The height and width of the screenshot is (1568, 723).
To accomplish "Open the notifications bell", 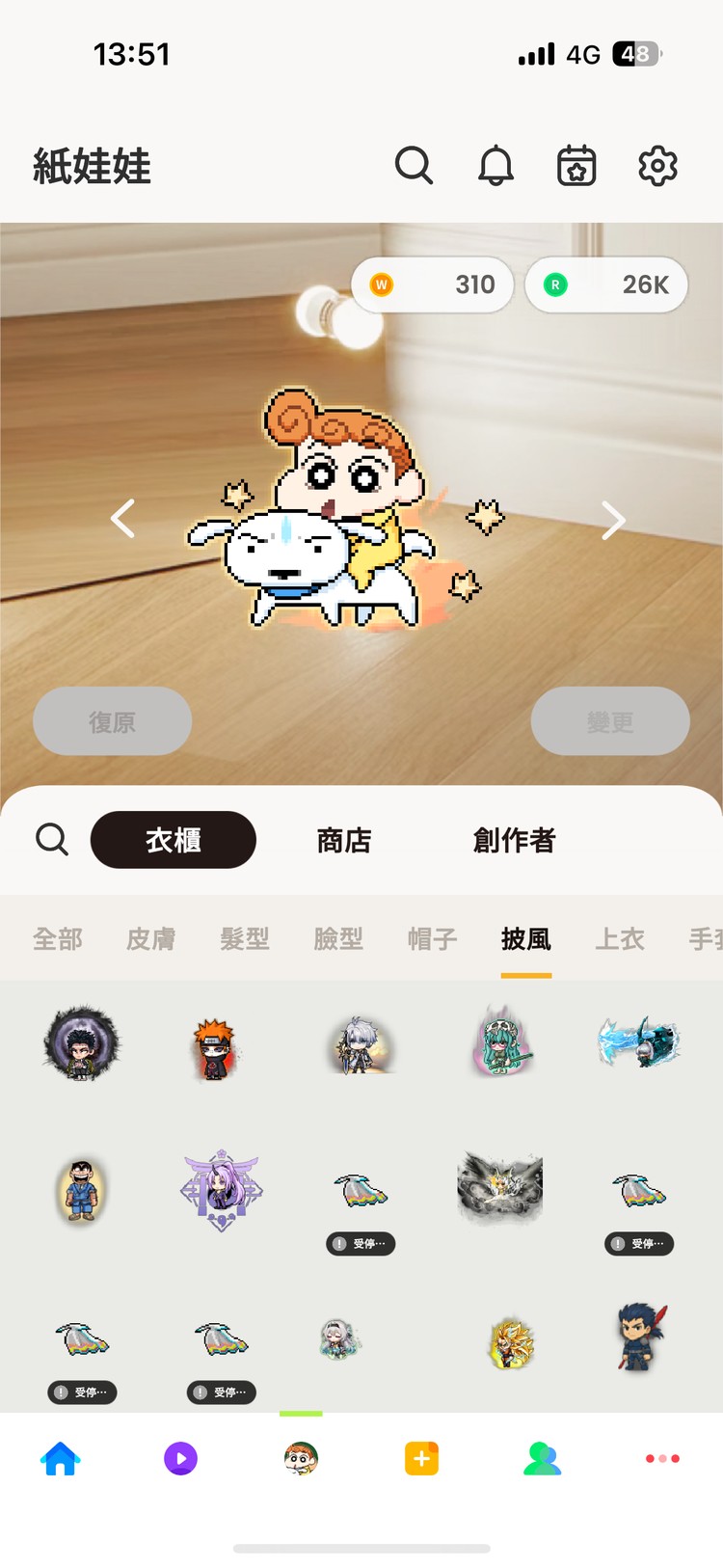I will pos(495,166).
